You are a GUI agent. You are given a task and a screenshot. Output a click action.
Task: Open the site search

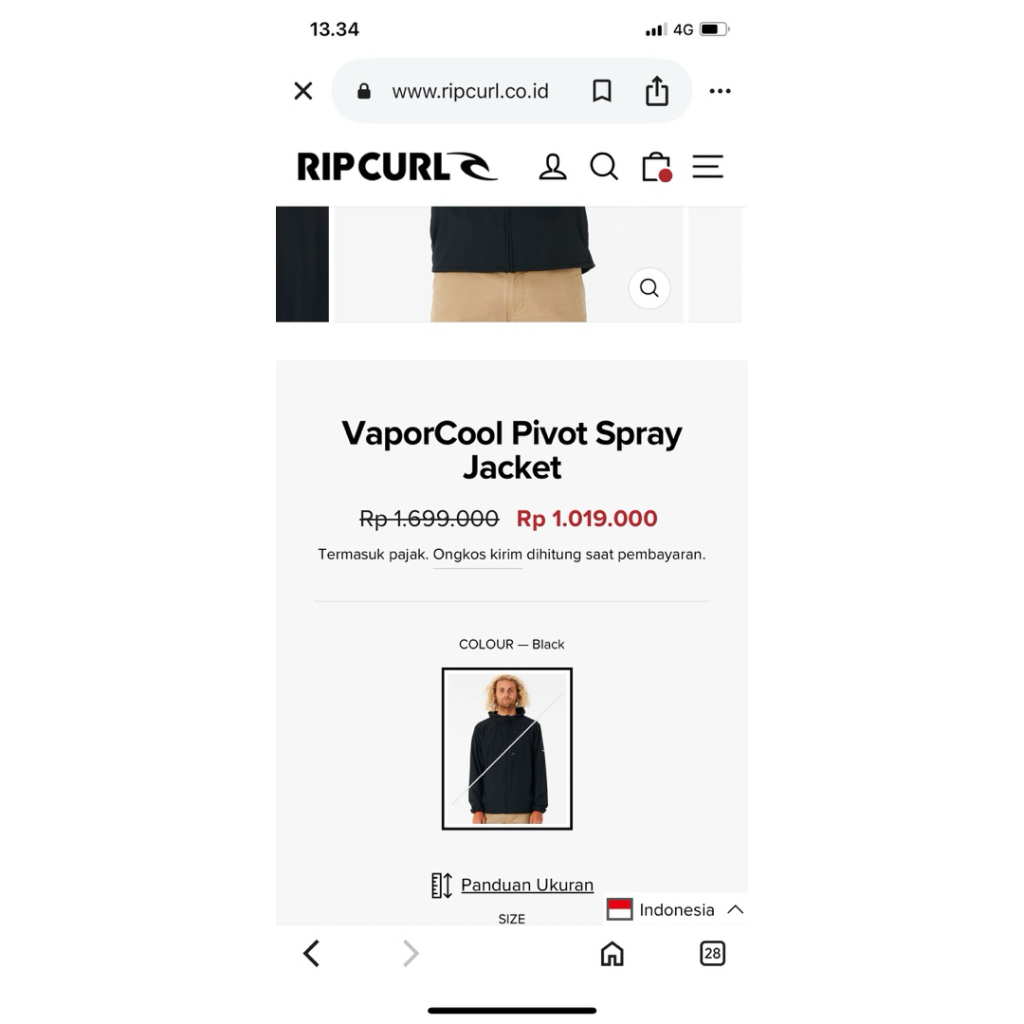tap(604, 167)
